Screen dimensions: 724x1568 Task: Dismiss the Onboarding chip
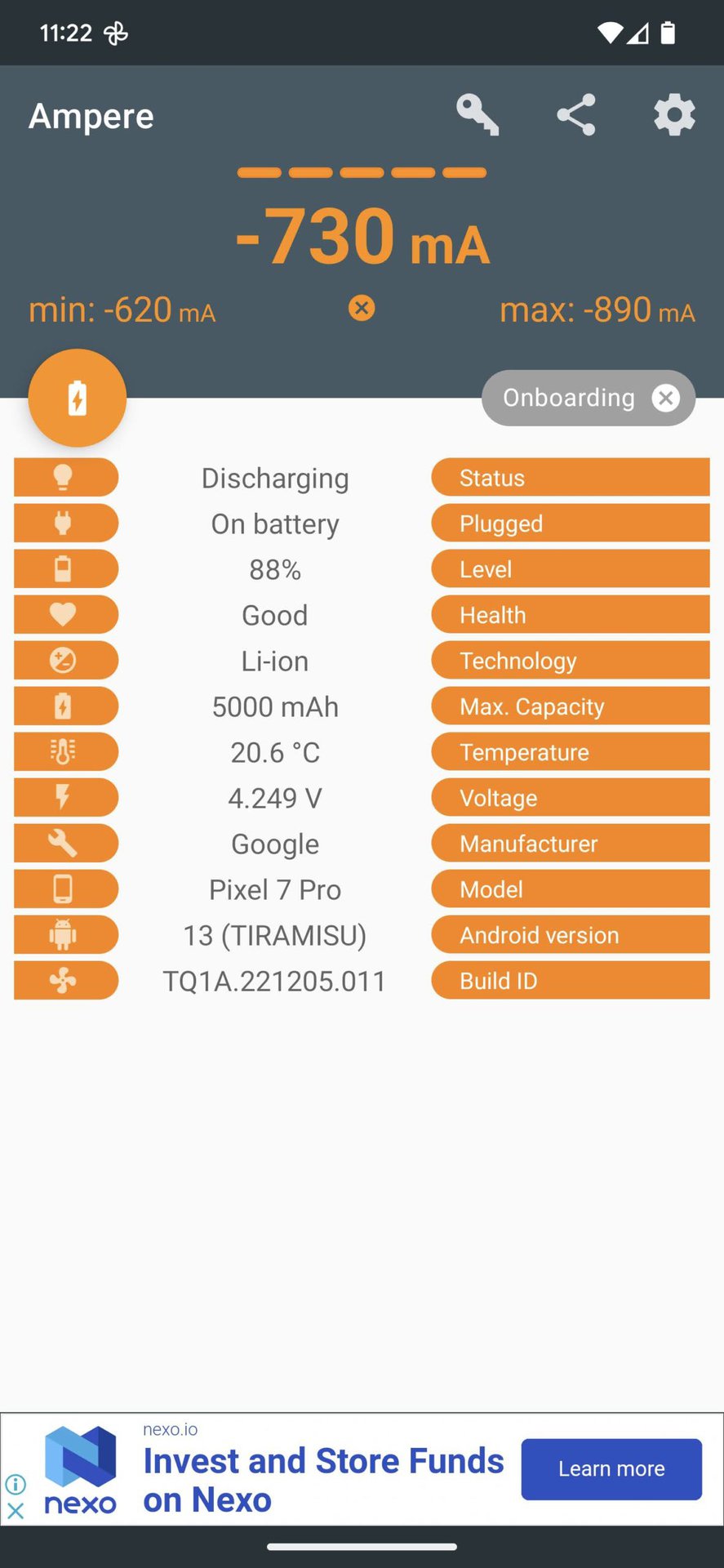pos(666,398)
